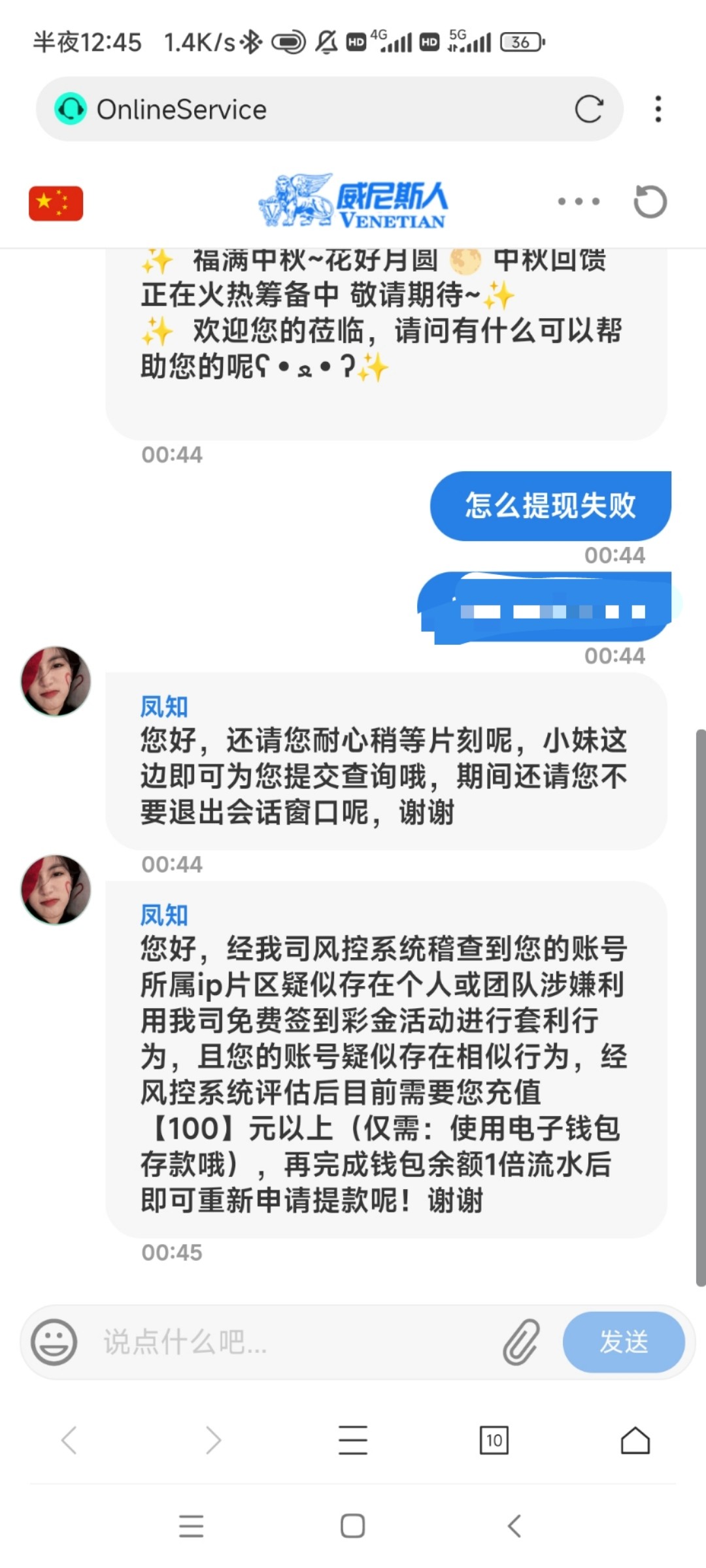
Task: Refresh the chat conversation
Action: click(650, 202)
